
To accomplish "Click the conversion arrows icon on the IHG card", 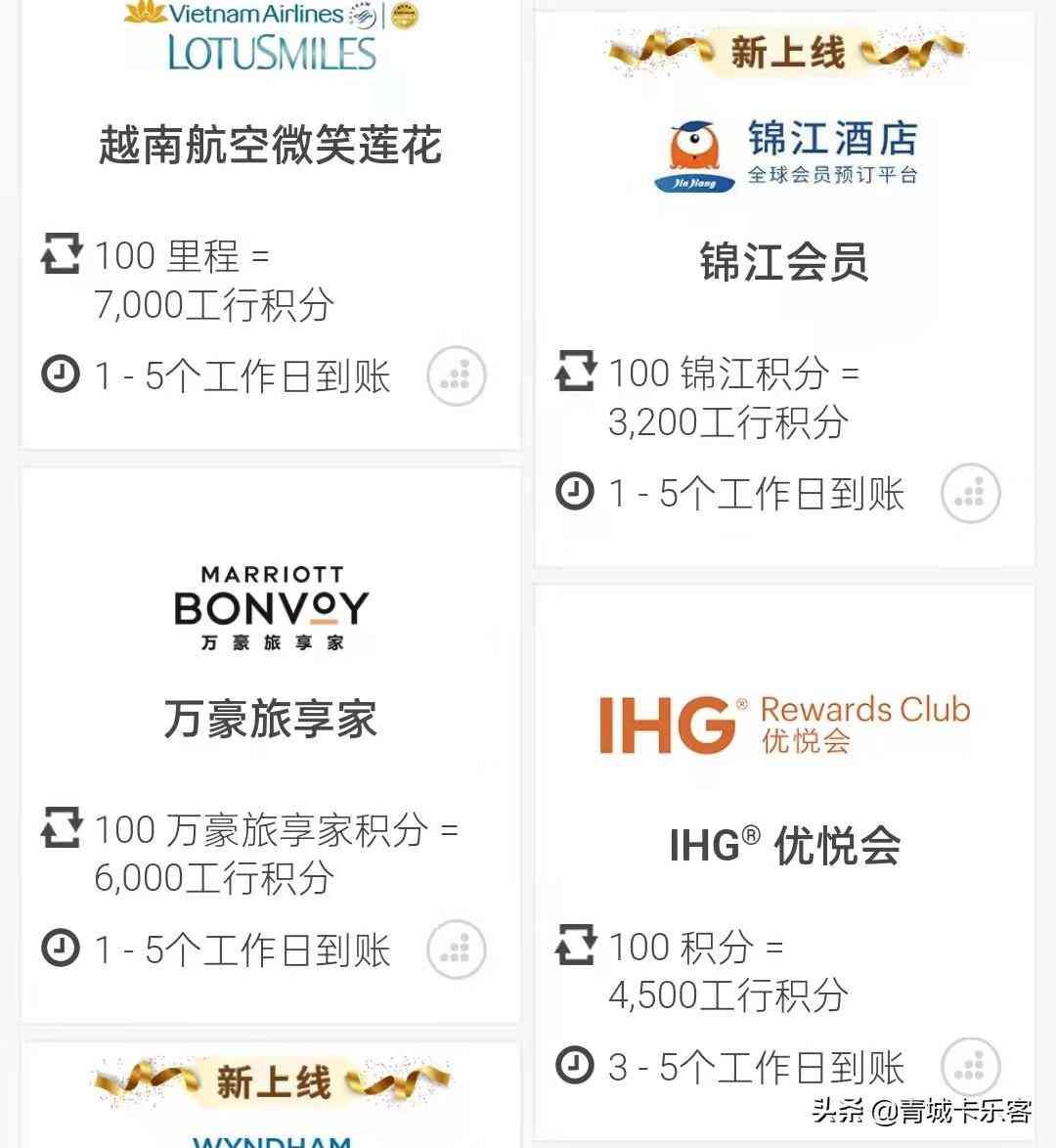I will tap(577, 944).
